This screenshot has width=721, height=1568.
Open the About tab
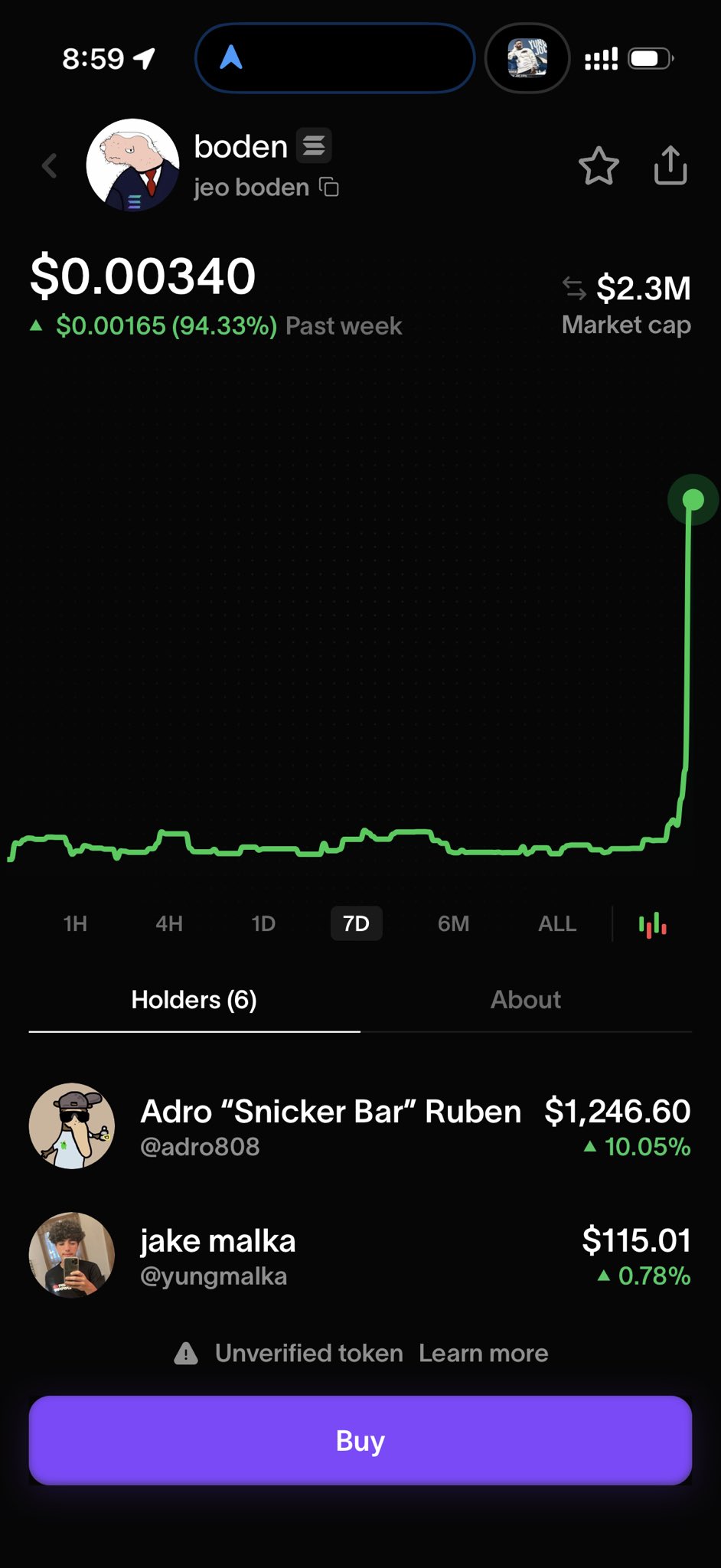[526, 1000]
